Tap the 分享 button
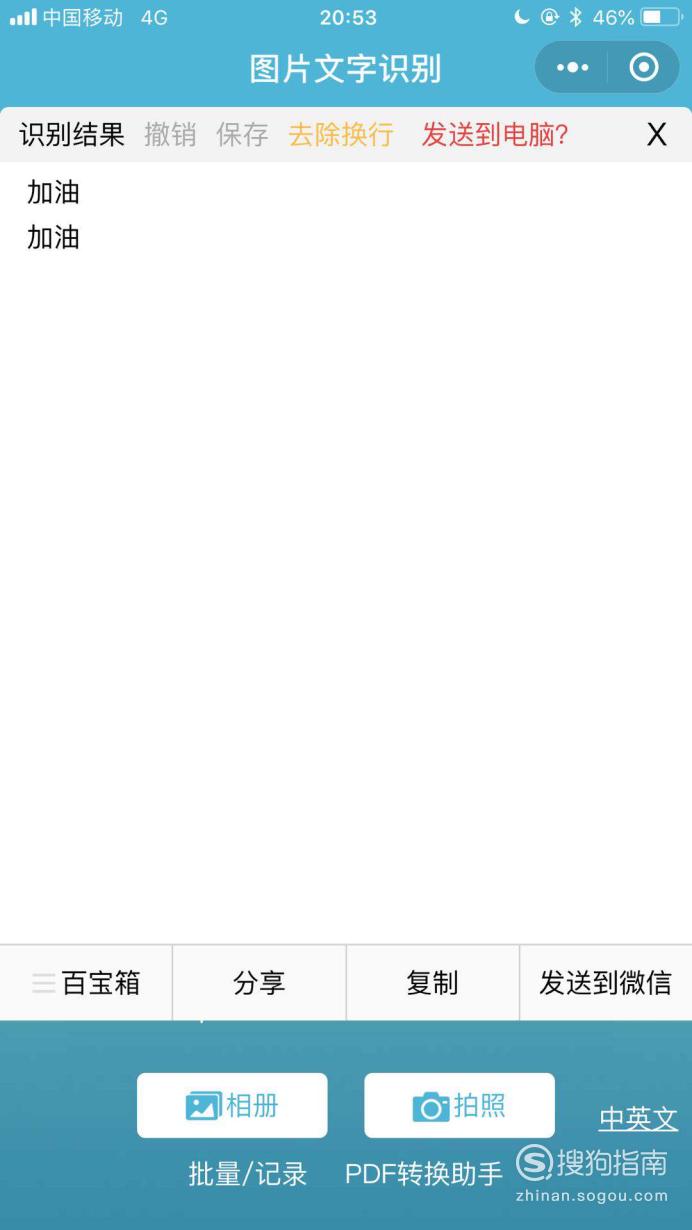Viewport: 692px width, 1230px height. point(259,983)
